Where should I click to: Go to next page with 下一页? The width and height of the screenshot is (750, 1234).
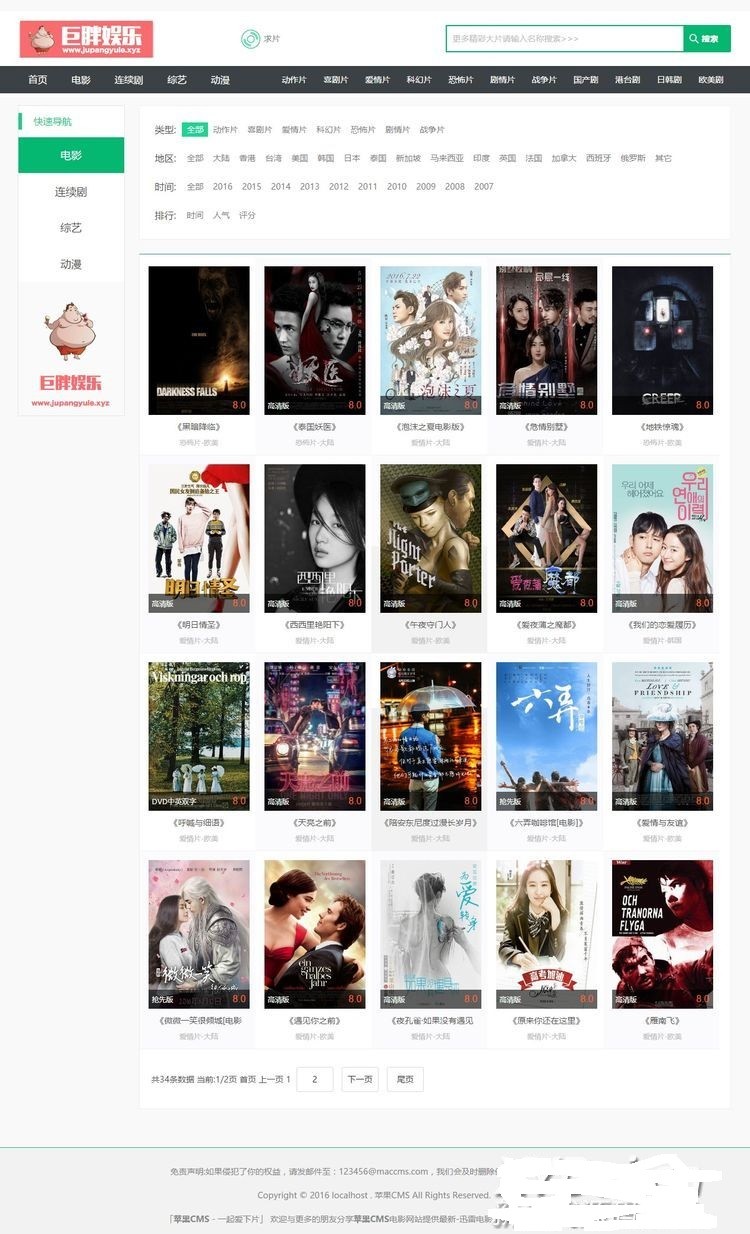[x=359, y=1079]
